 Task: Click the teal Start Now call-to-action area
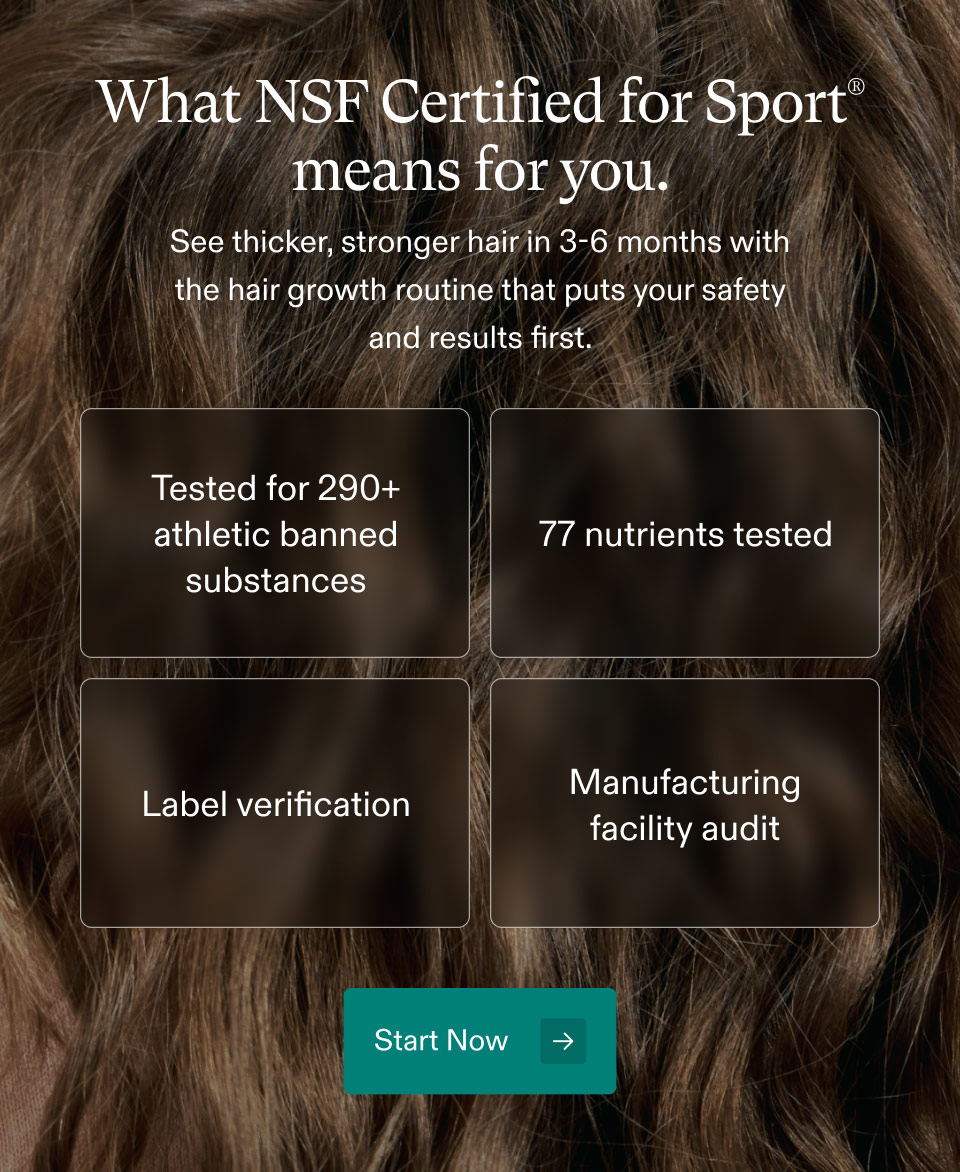tap(480, 1041)
